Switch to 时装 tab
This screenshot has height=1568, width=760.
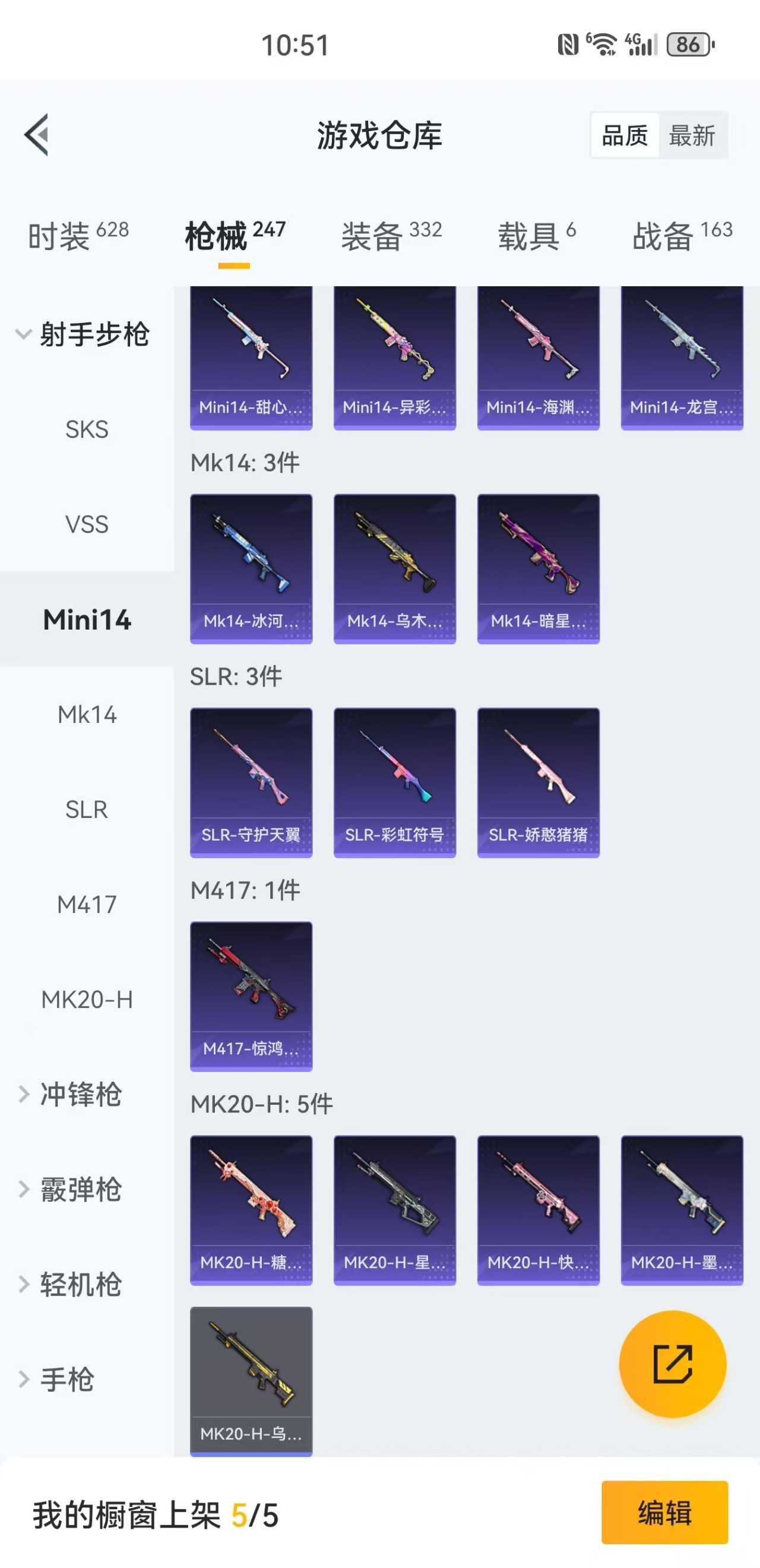78,236
